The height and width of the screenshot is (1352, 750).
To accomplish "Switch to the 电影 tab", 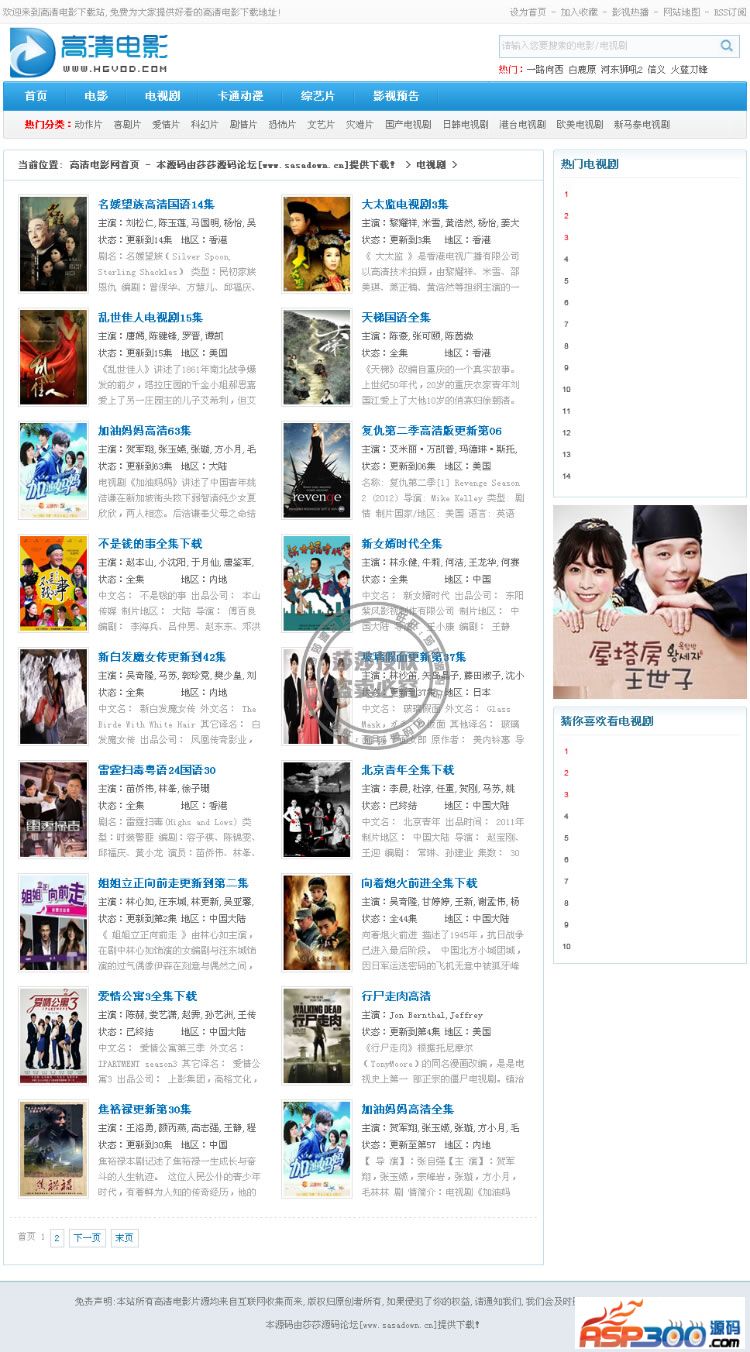I will click(96, 96).
